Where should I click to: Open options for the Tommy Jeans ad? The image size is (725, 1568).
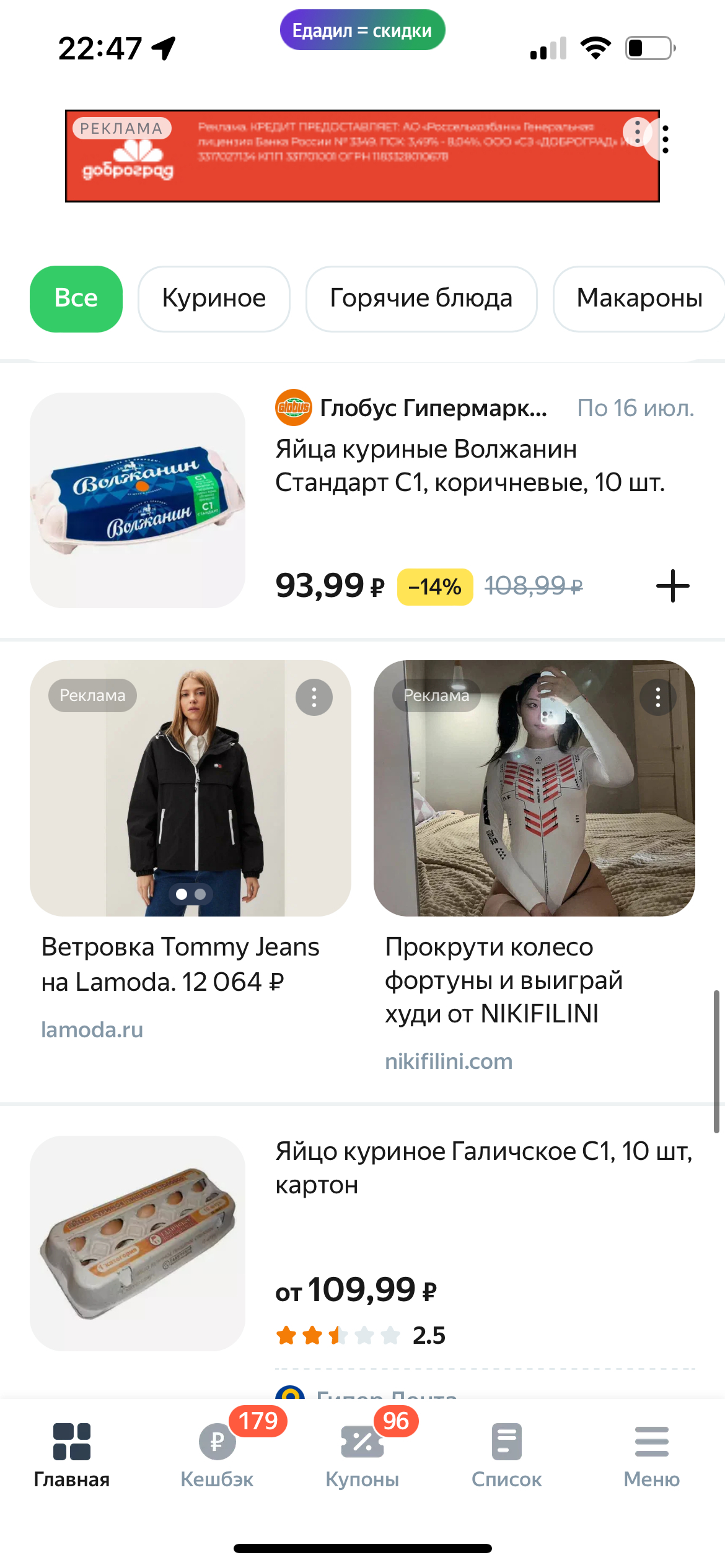pos(314,697)
